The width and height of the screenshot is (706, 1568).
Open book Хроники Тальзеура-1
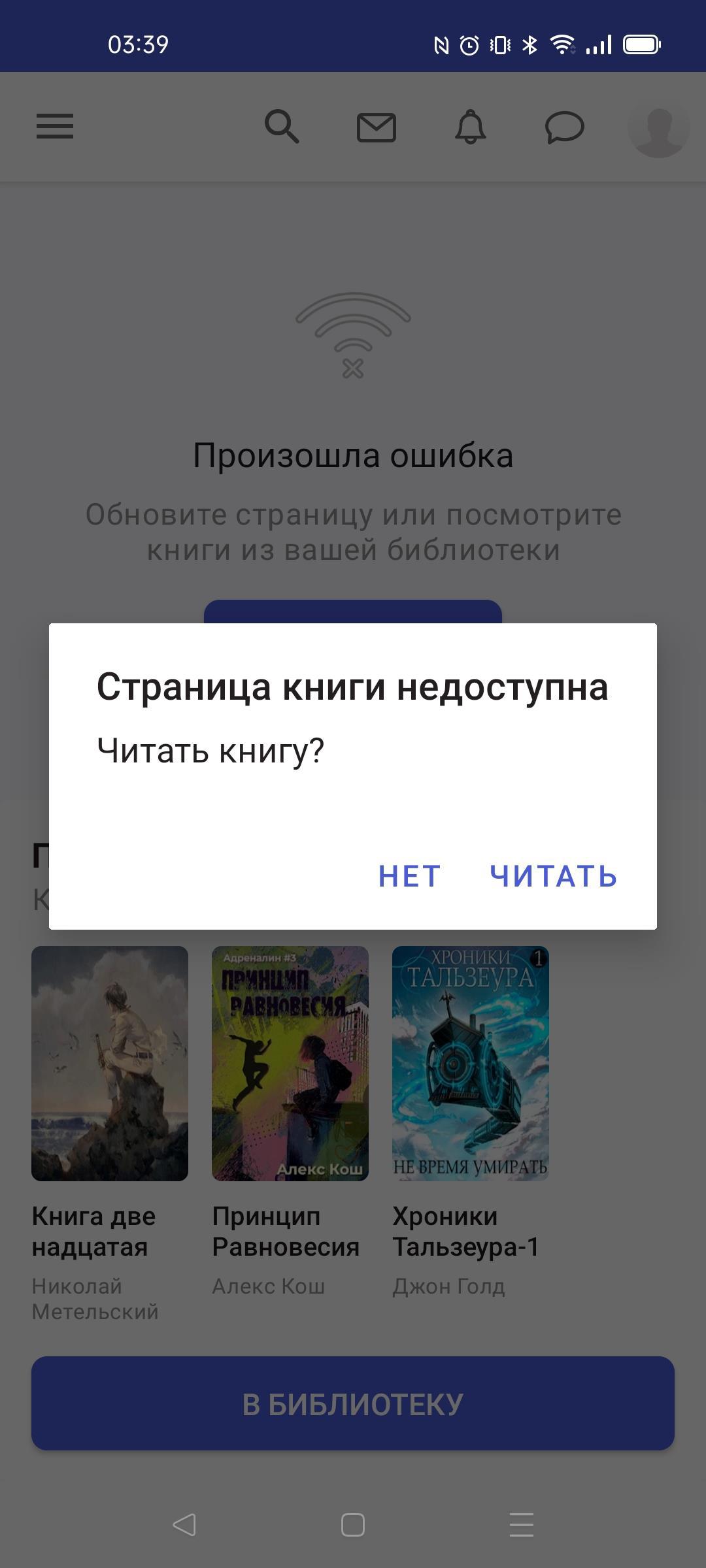(471, 1063)
